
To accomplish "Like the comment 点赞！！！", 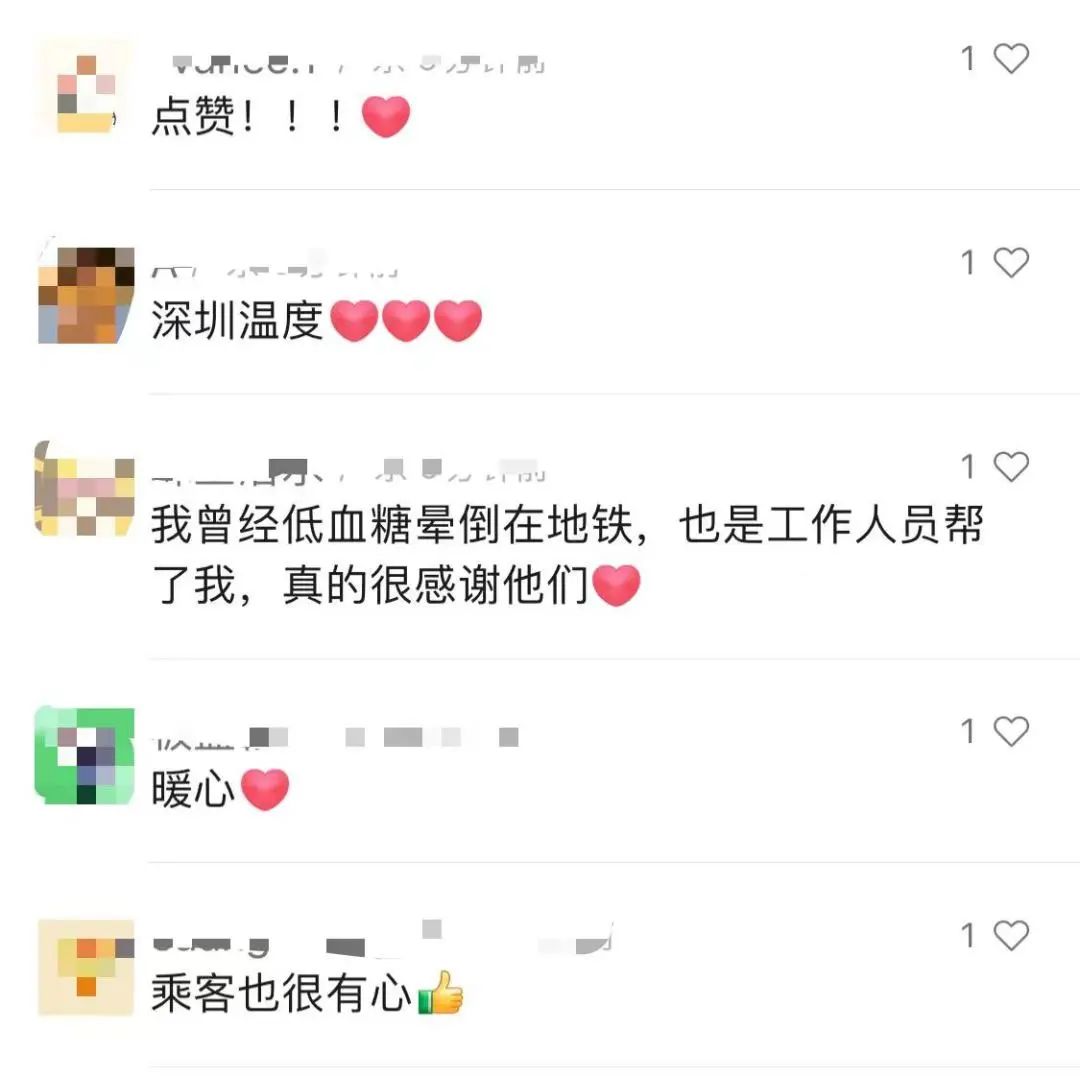I will pyautogui.click(x=1011, y=59).
